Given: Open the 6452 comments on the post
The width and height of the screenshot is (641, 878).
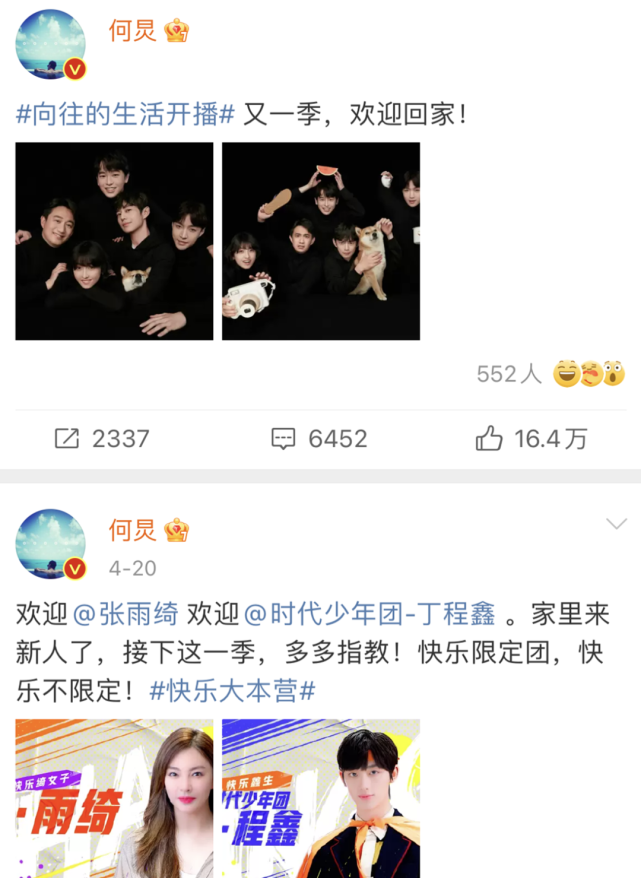Looking at the screenshot, I should point(319,438).
